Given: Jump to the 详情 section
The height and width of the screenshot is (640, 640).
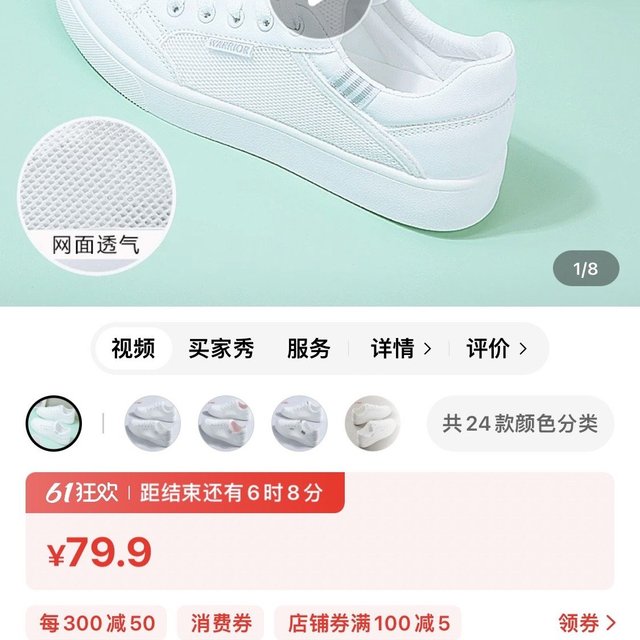Looking at the screenshot, I should pyautogui.click(x=400, y=349).
